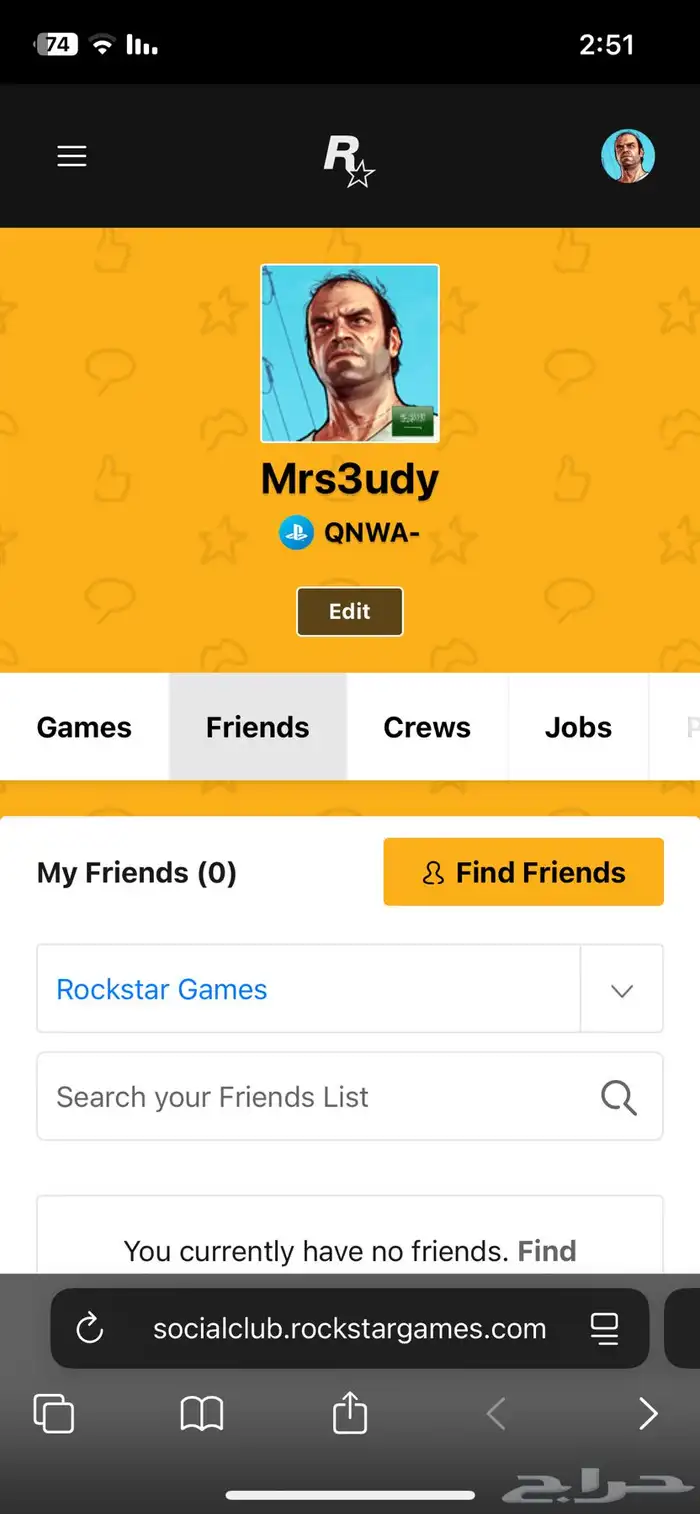Expand the Rockstar Games dropdown
This screenshot has height=1514, width=700.
(x=621, y=990)
